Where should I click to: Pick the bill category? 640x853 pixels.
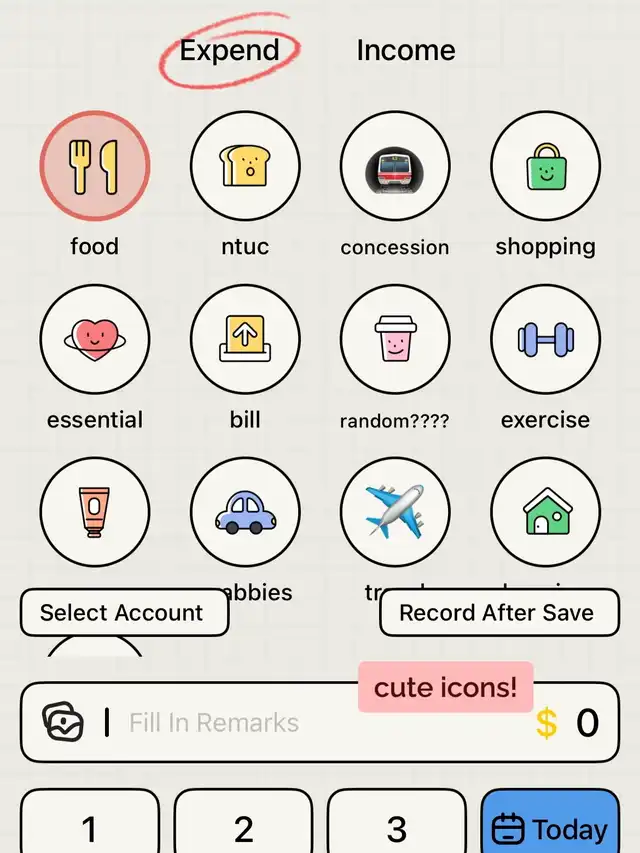click(x=245, y=338)
